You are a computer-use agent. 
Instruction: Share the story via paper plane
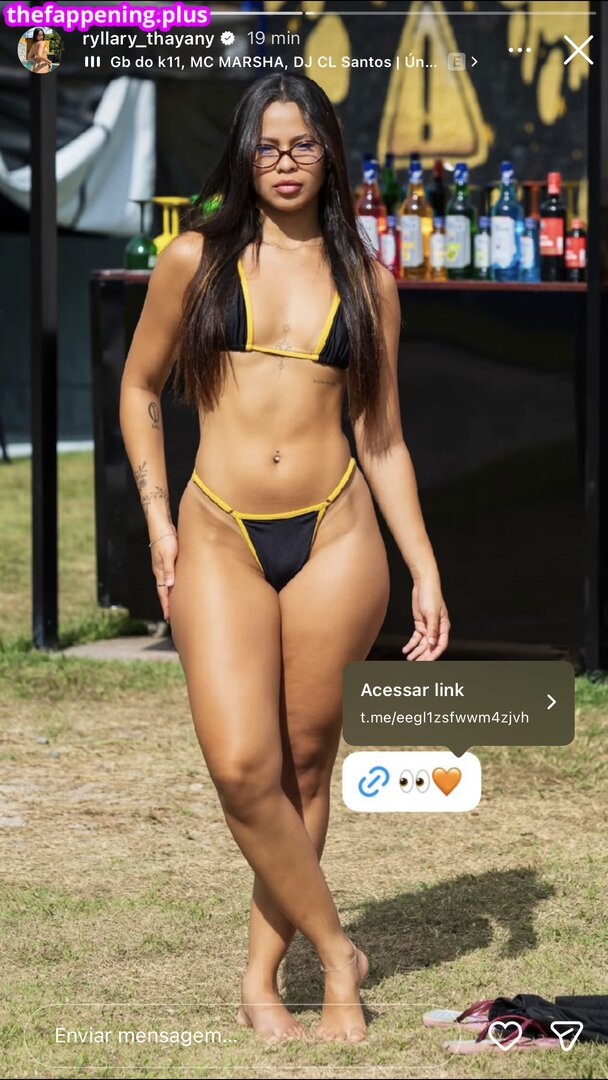click(566, 1035)
